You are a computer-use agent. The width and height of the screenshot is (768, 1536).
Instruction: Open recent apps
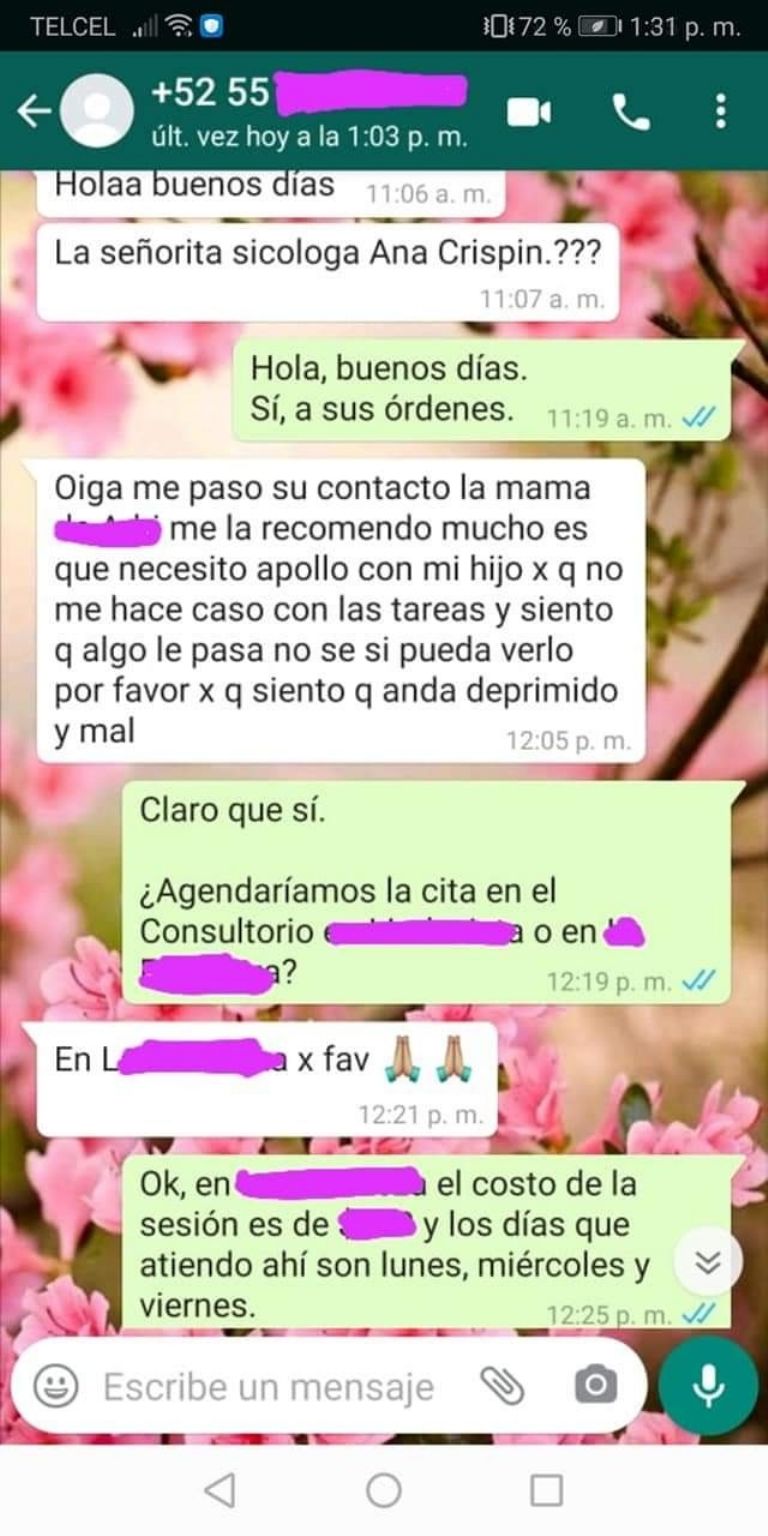[546, 1490]
